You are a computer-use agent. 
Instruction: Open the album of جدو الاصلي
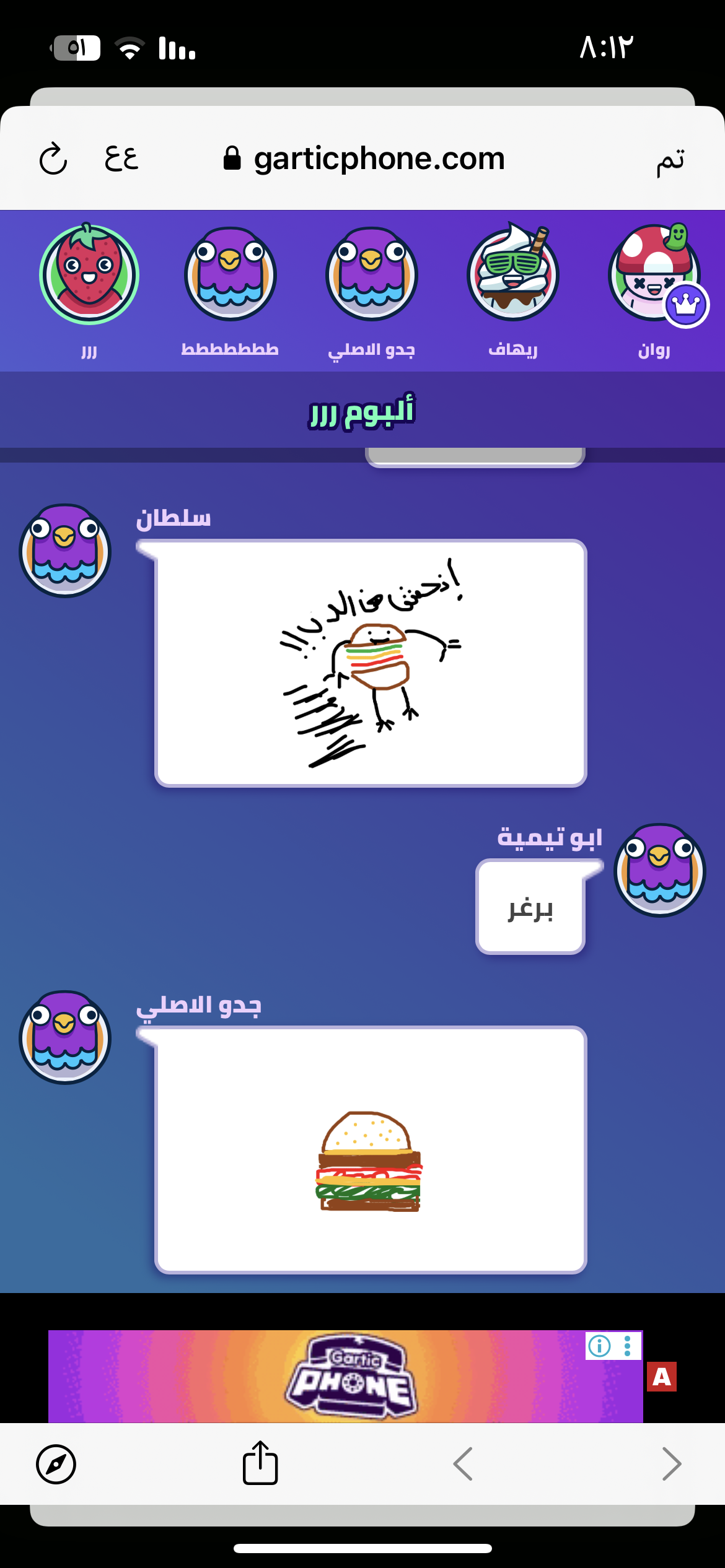pos(372,274)
